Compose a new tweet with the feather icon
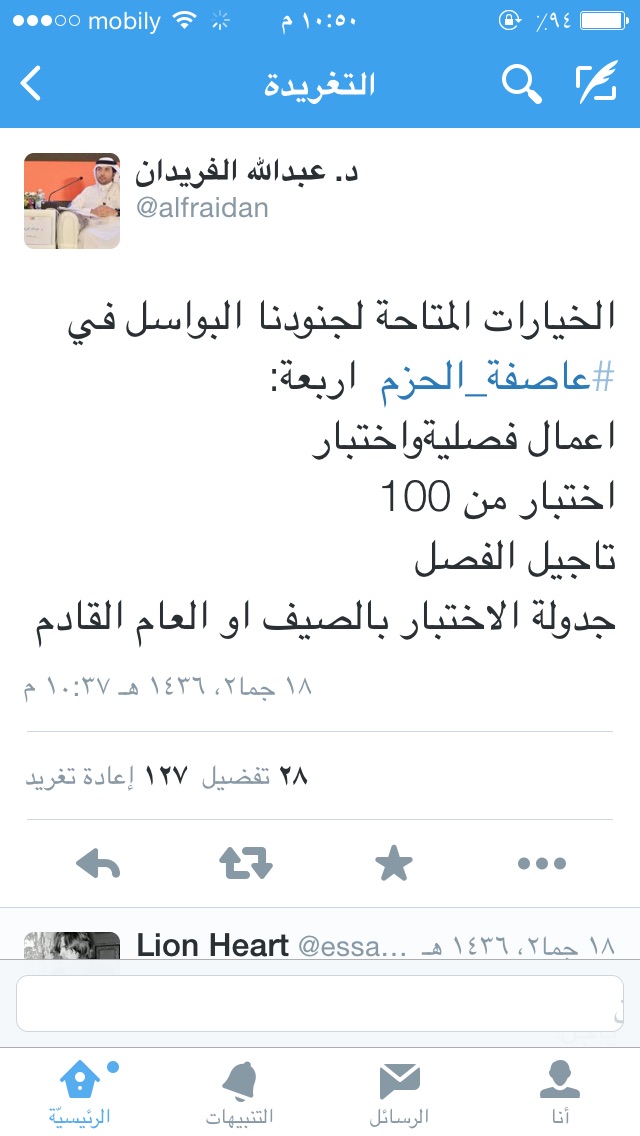The width and height of the screenshot is (640, 1136). click(x=597, y=83)
